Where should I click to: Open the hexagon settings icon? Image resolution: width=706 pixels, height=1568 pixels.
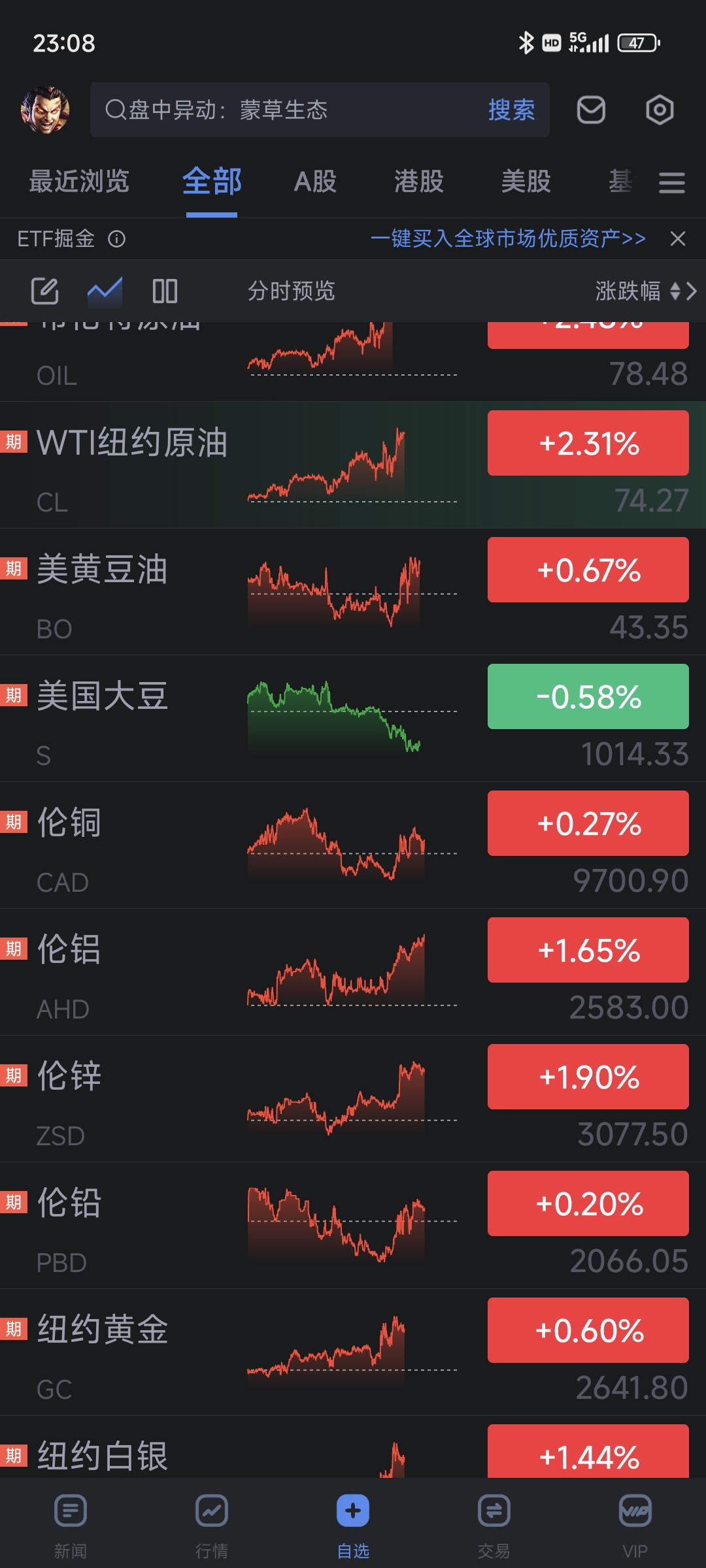point(660,110)
